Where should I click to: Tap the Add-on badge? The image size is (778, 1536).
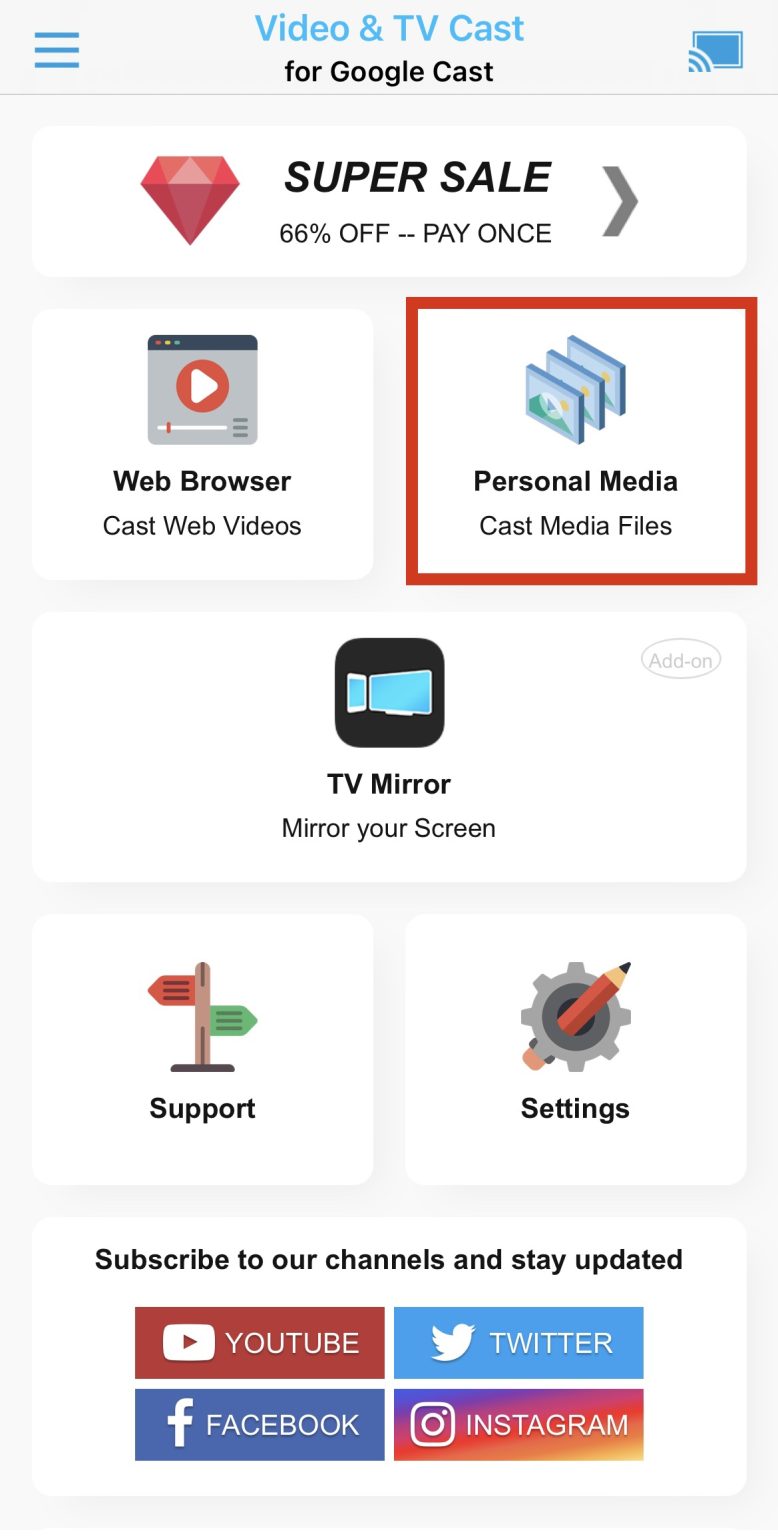click(681, 659)
